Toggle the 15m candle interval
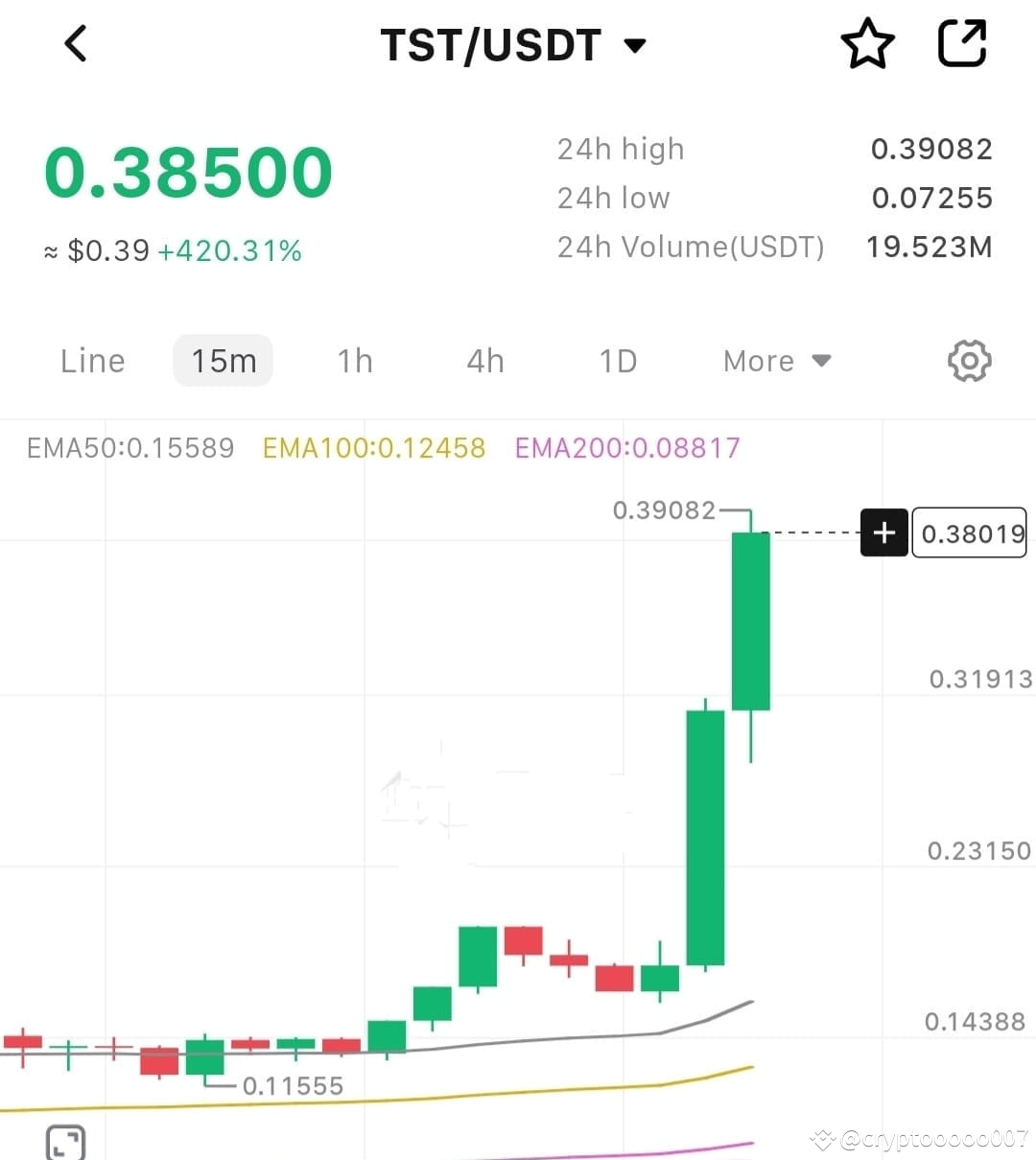 point(223,361)
